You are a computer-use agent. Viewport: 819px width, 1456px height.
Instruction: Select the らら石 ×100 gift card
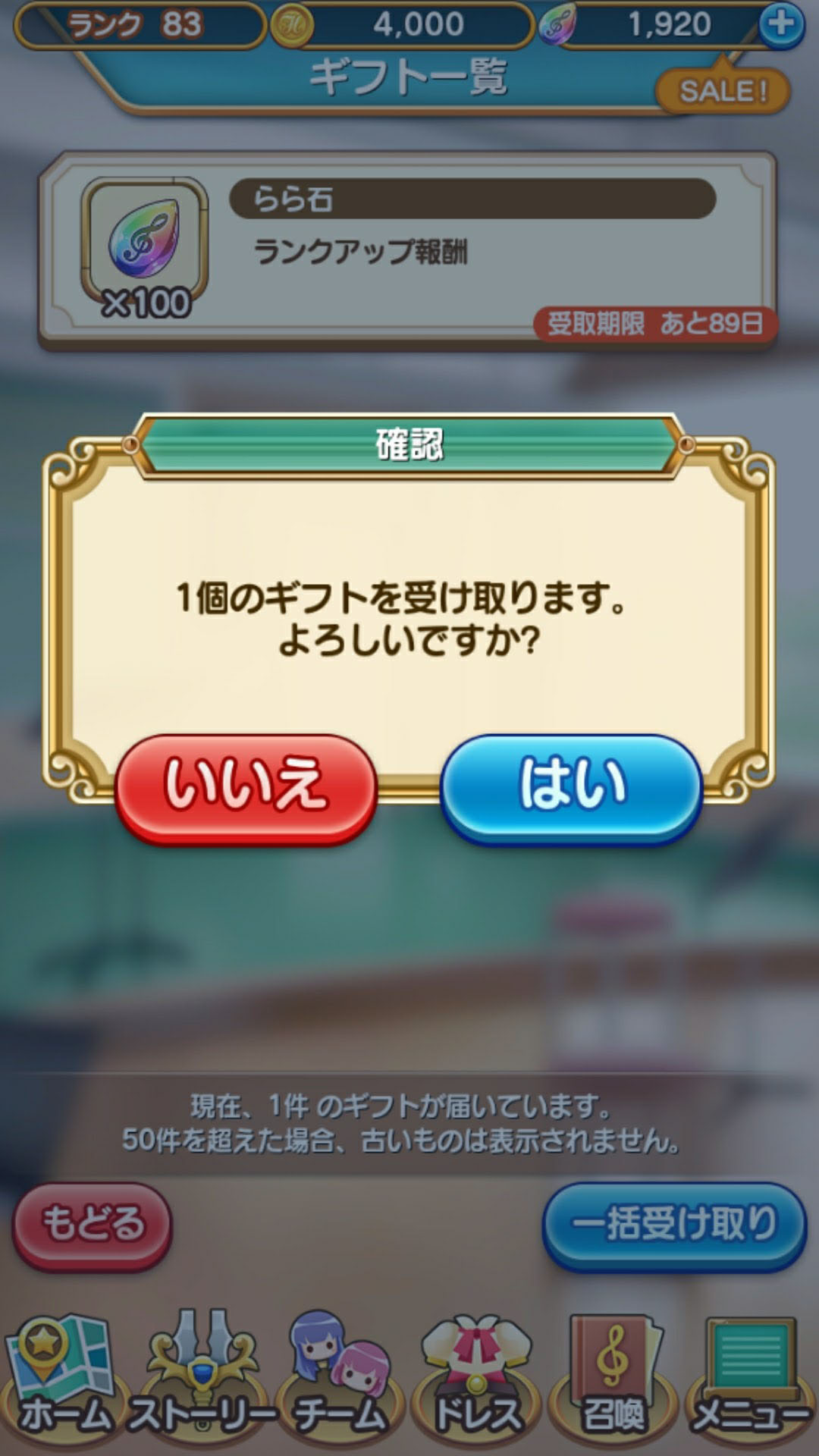point(408,251)
